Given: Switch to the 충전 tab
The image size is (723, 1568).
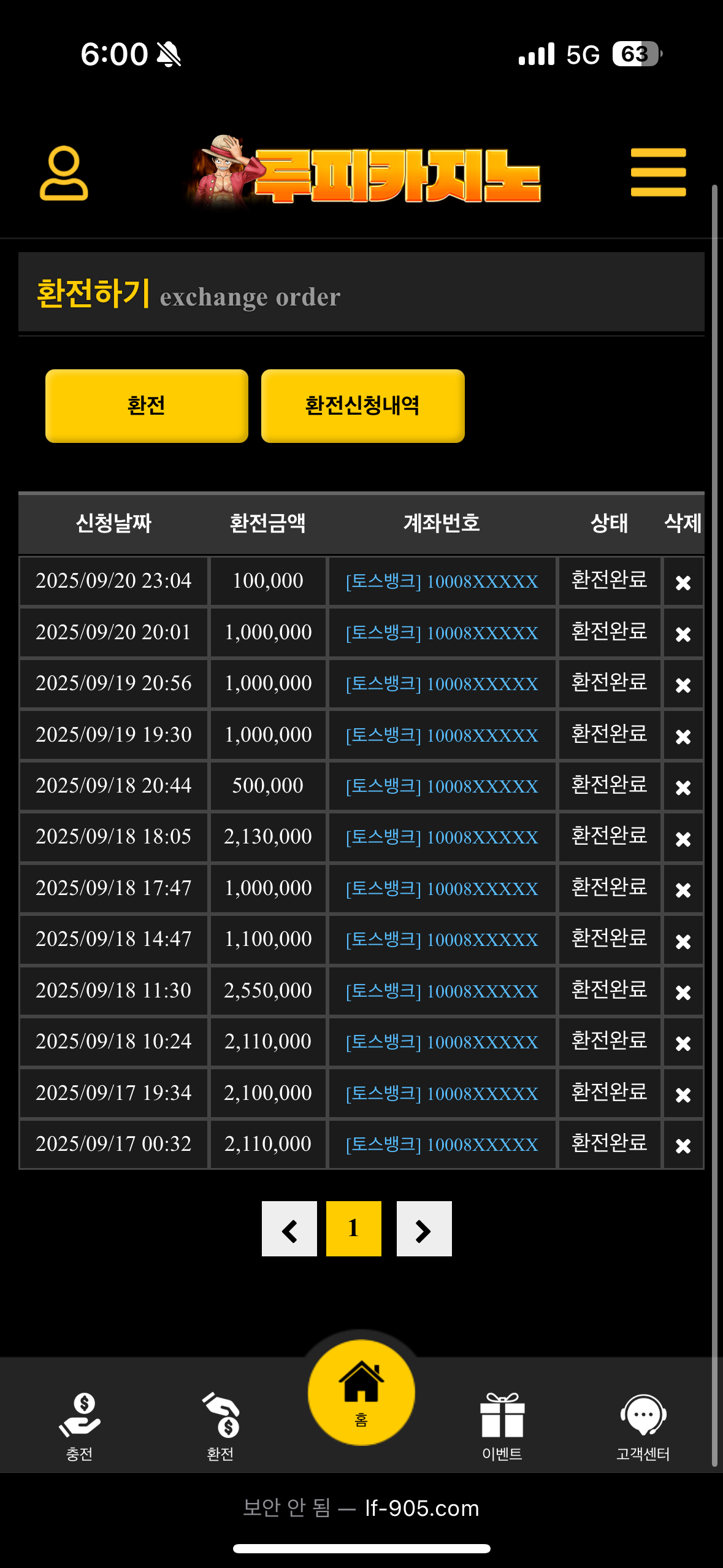Looking at the screenshot, I should point(79,1426).
